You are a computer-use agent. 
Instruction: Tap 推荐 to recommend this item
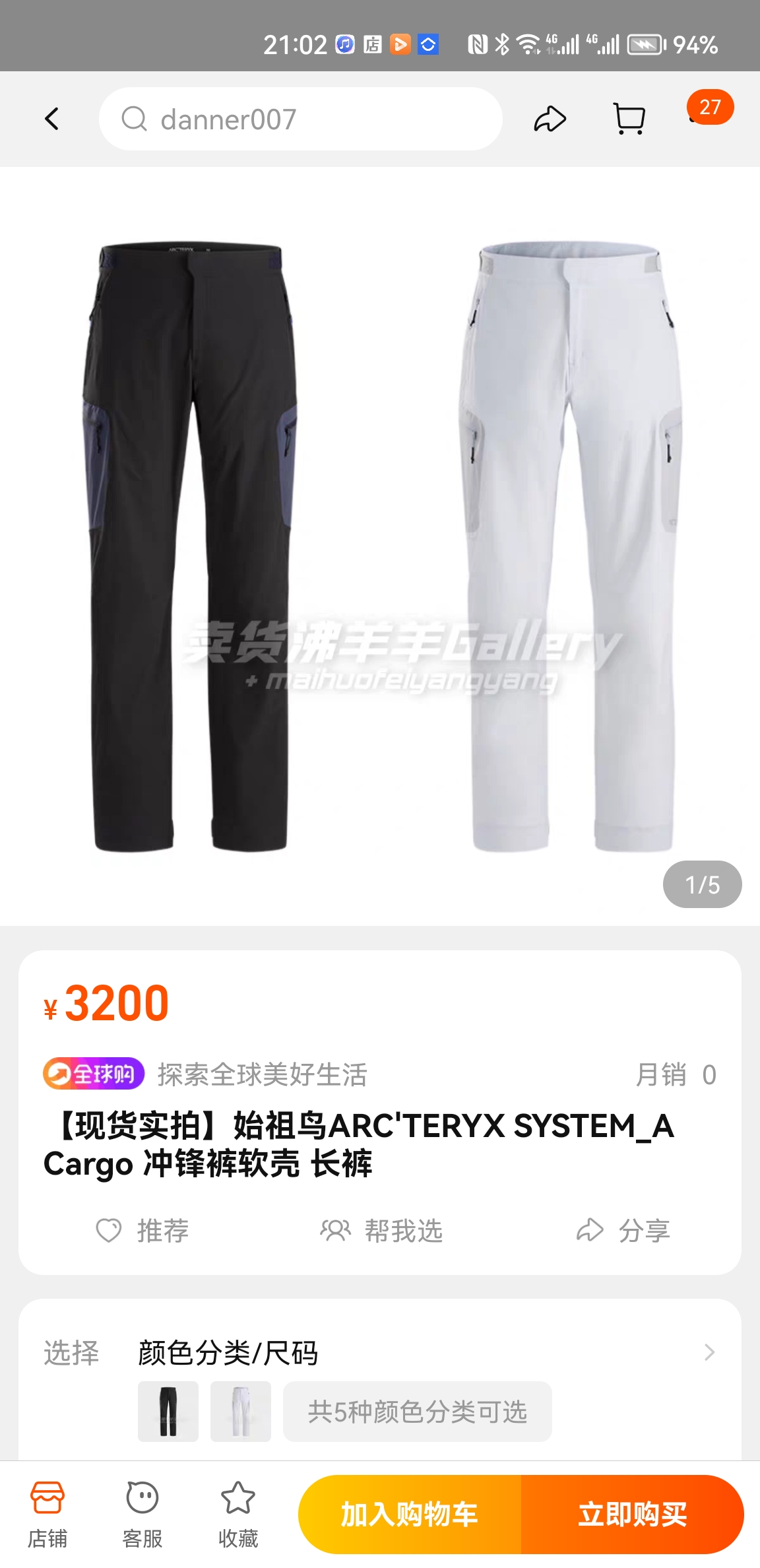(142, 1231)
